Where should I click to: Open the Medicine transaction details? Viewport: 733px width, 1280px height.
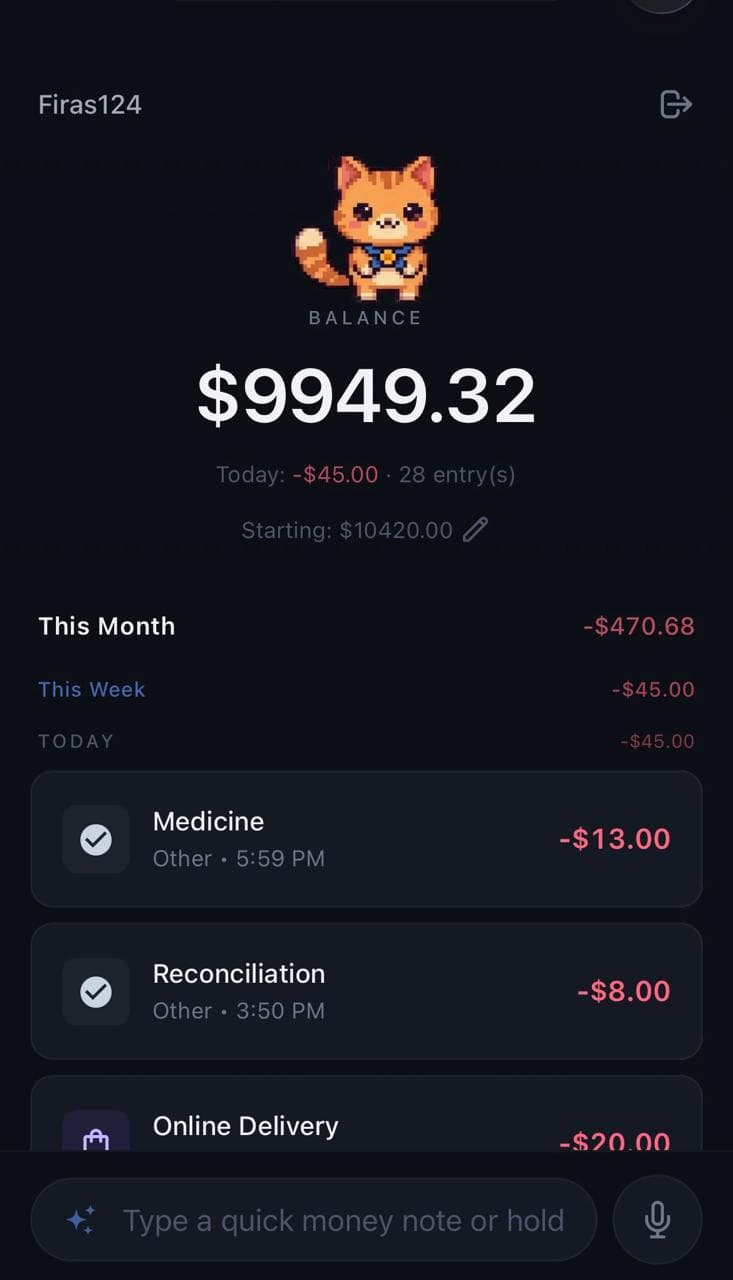pyautogui.click(x=366, y=839)
